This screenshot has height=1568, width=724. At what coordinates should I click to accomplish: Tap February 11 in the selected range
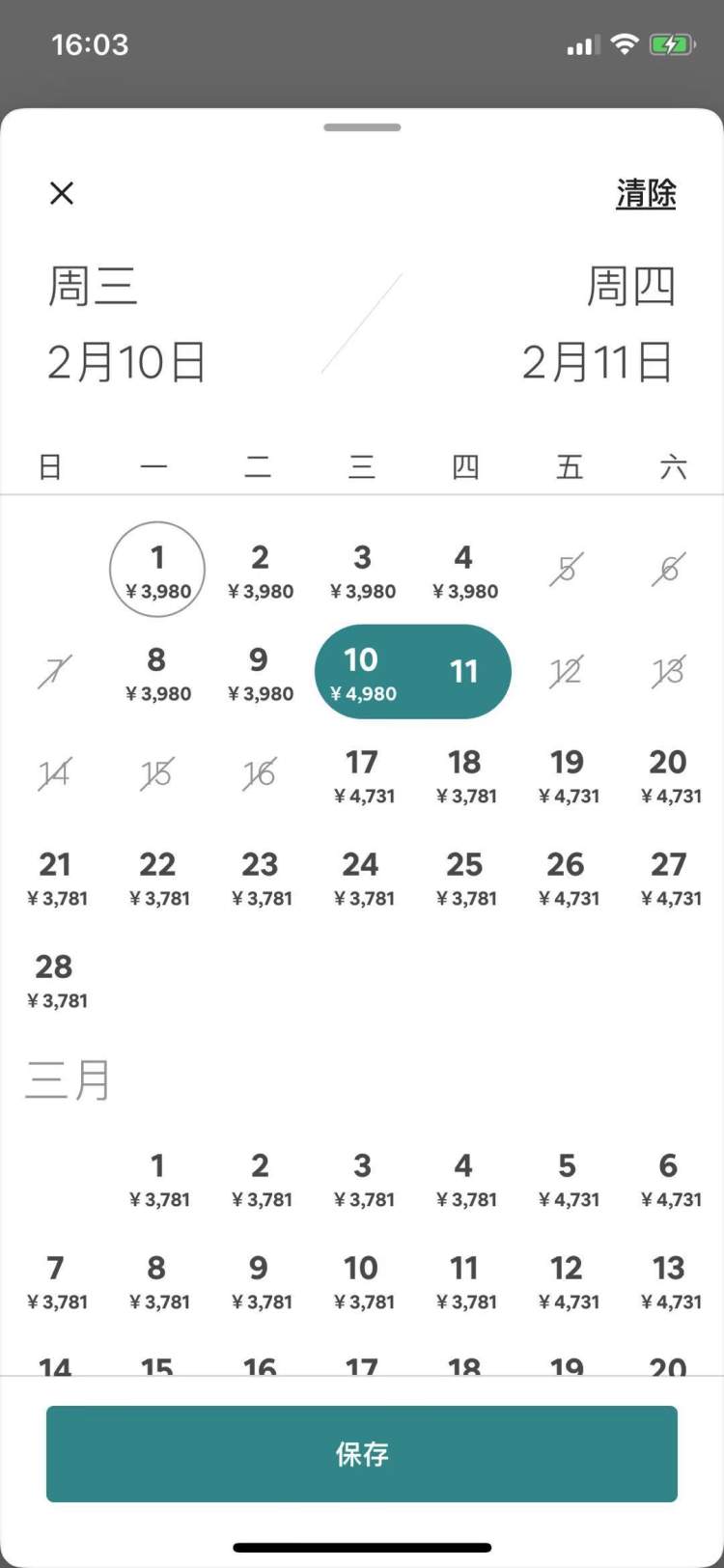pyautogui.click(x=464, y=672)
